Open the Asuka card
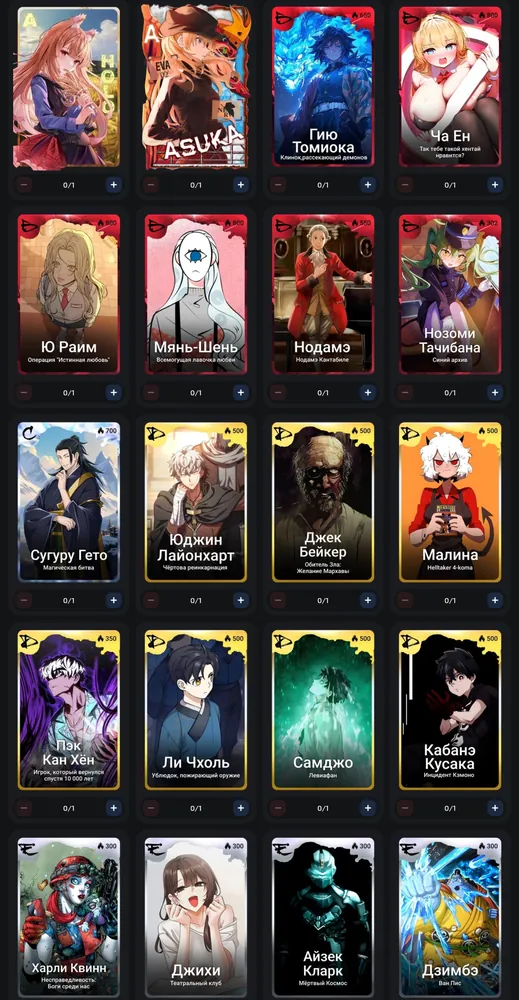 (x=196, y=87)
